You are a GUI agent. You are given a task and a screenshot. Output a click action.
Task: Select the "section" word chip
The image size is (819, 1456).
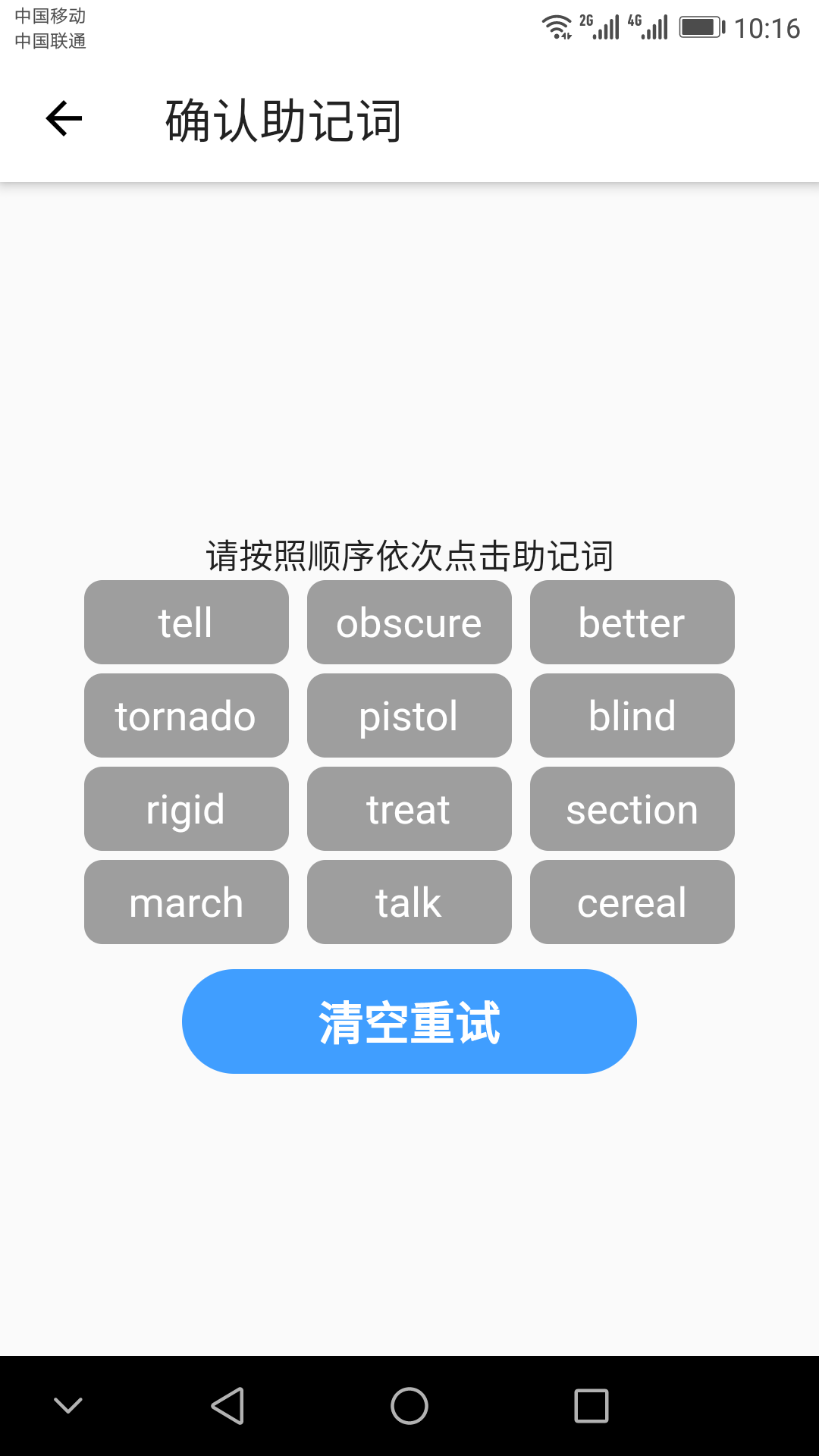632,809
